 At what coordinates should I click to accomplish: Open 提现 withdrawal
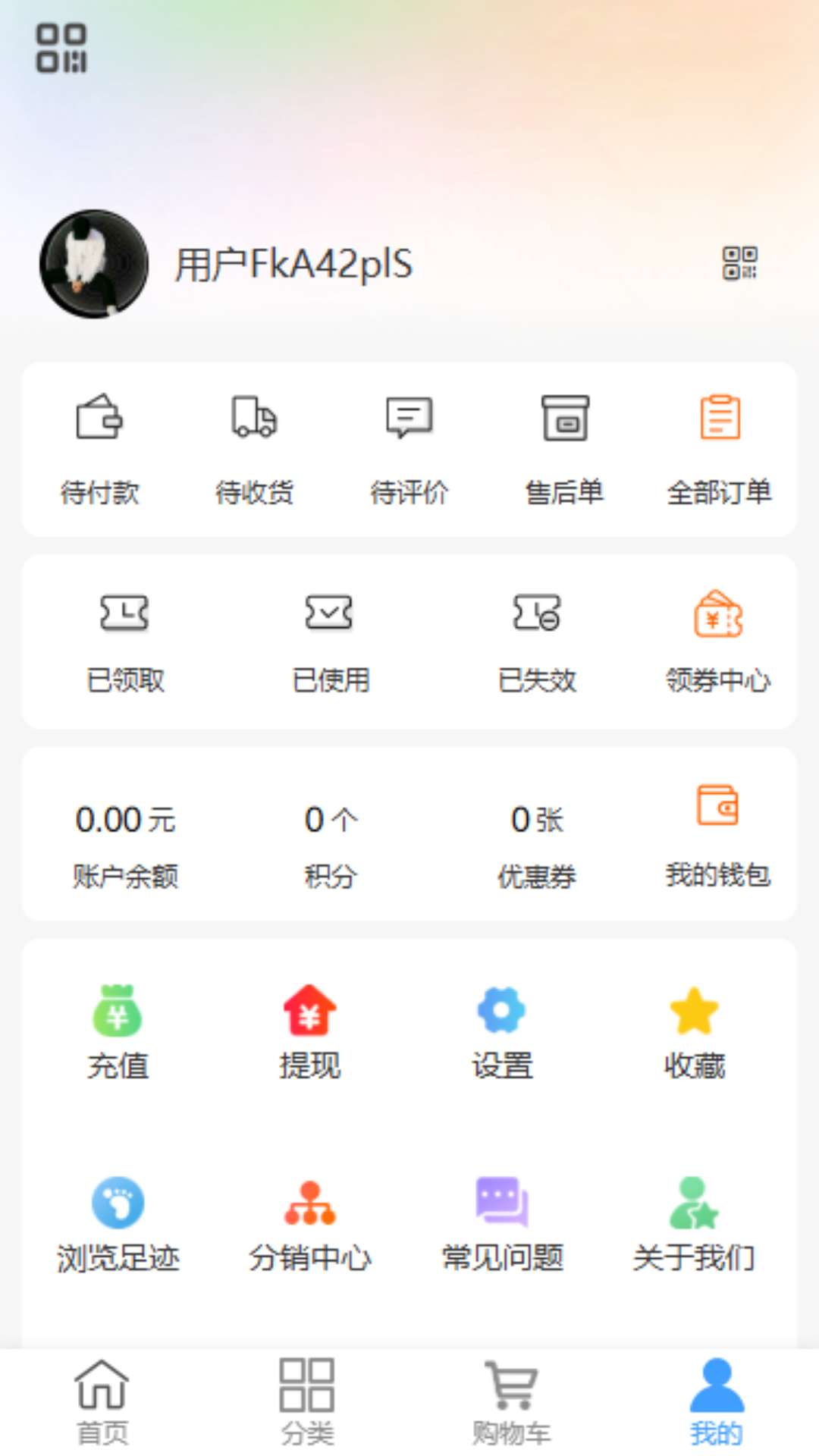click(x=309, y=1031)
